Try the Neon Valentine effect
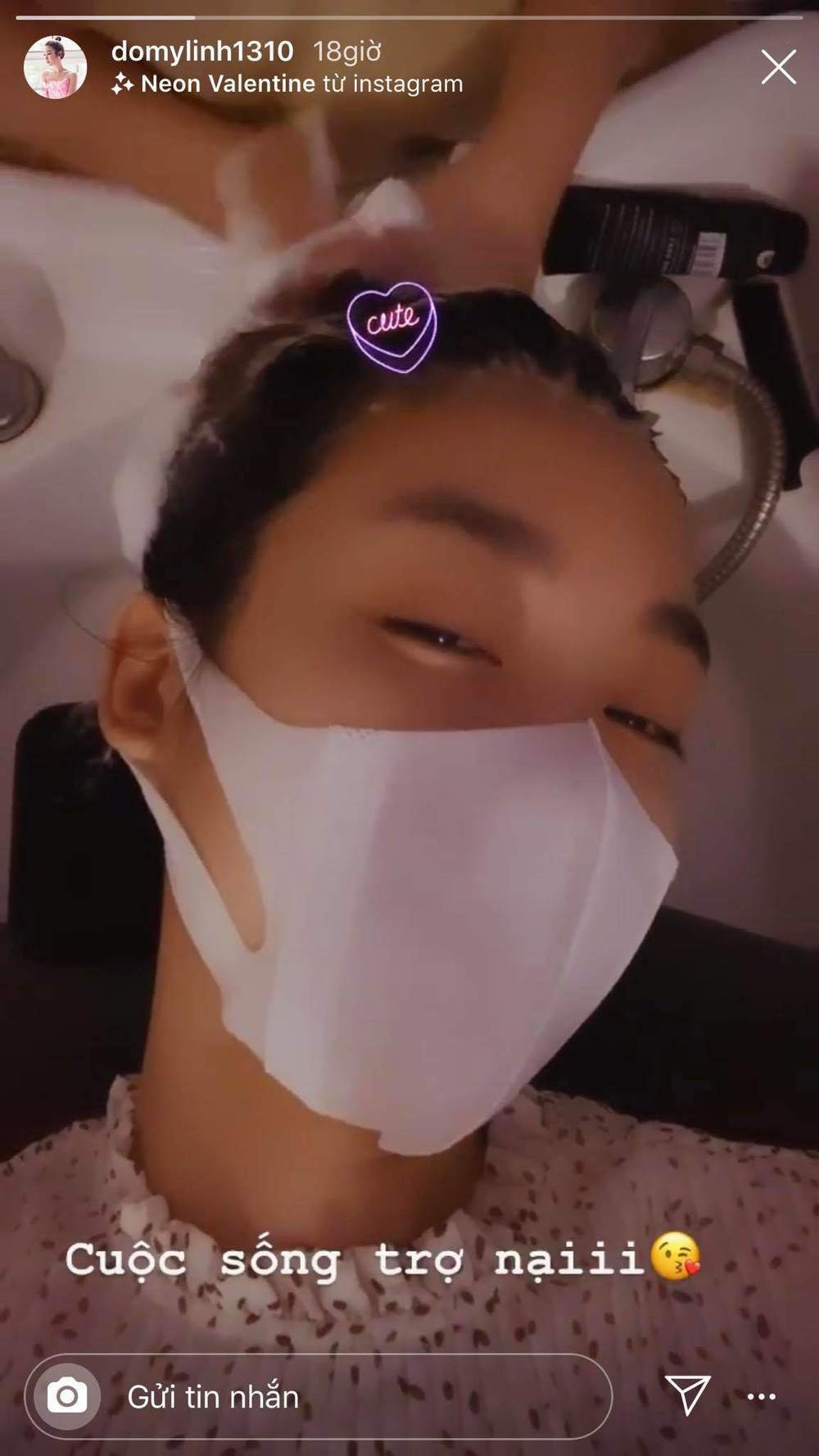Viewport: 819px width, 1456px height. point(228,84)
